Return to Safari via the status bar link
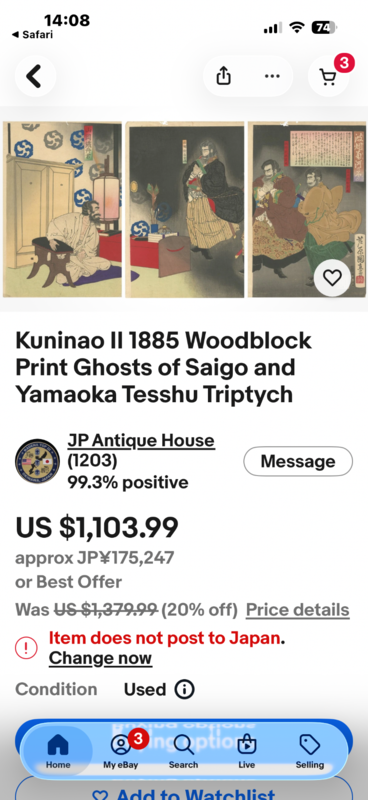Viewport: 368px width, 800px height. tap(32, 35)
